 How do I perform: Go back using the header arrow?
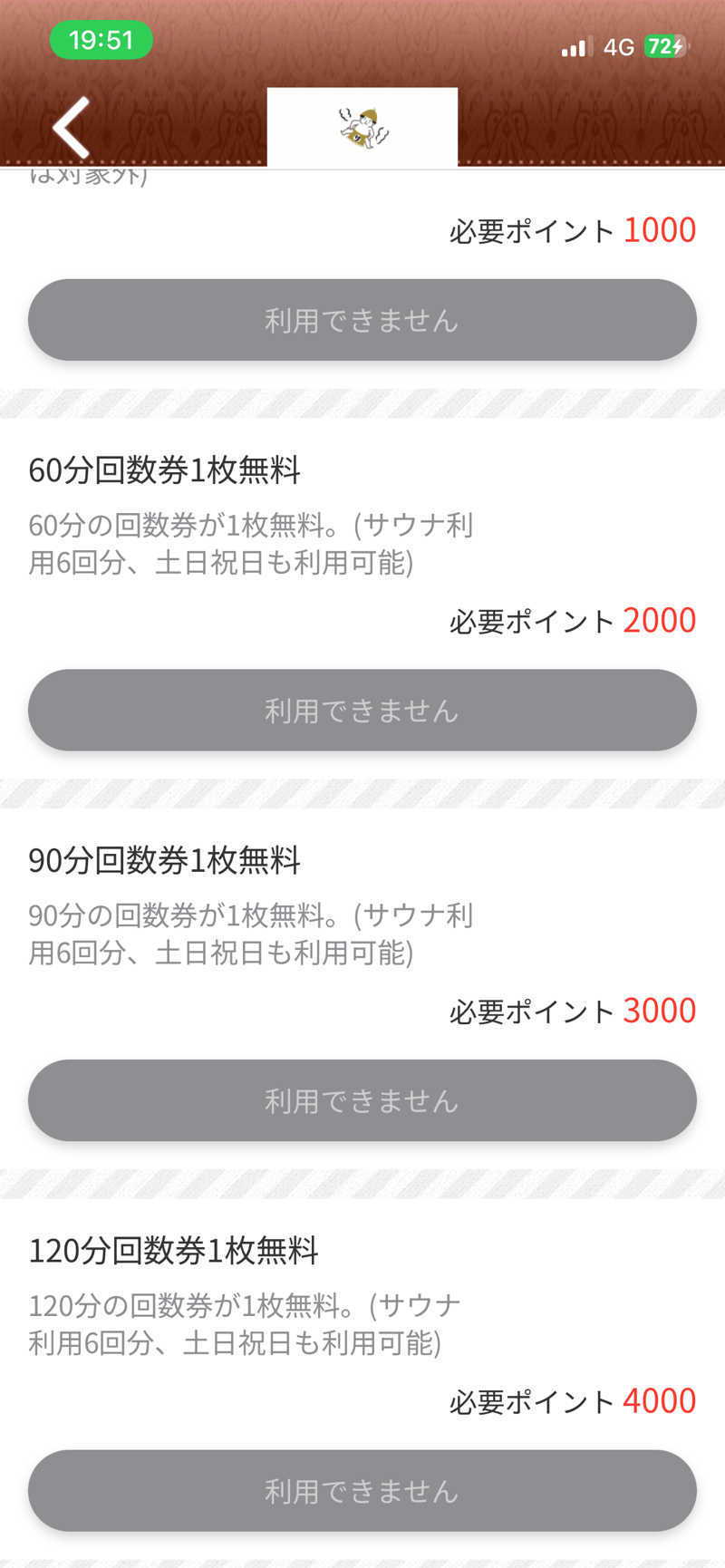click(x=71, y=127)
